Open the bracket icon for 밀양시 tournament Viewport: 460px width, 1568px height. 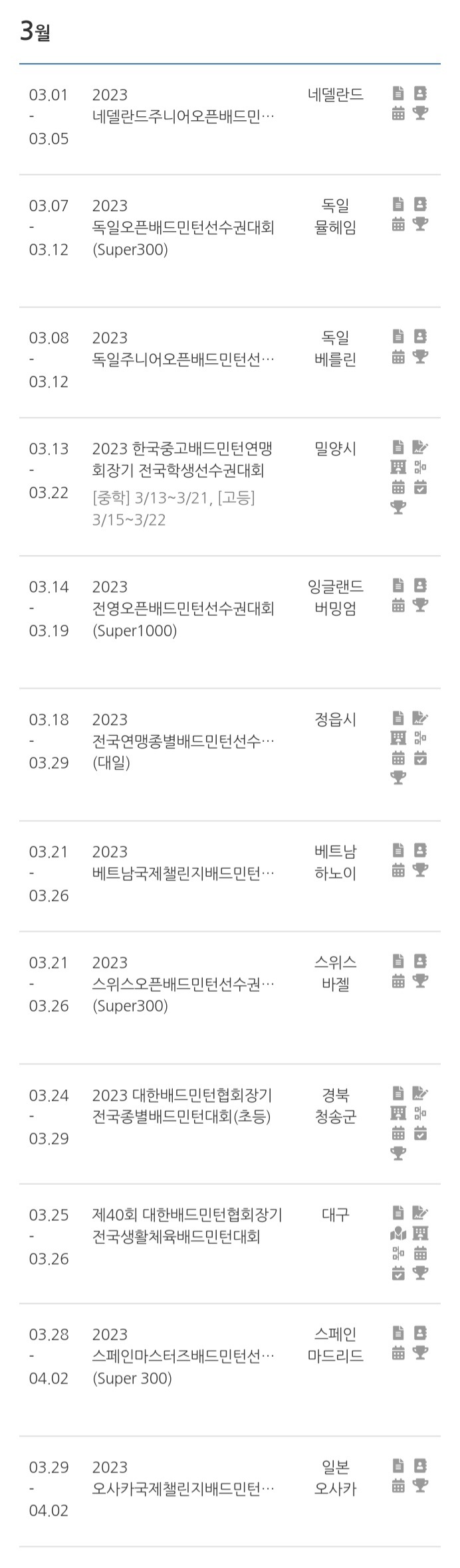[420, 467]
